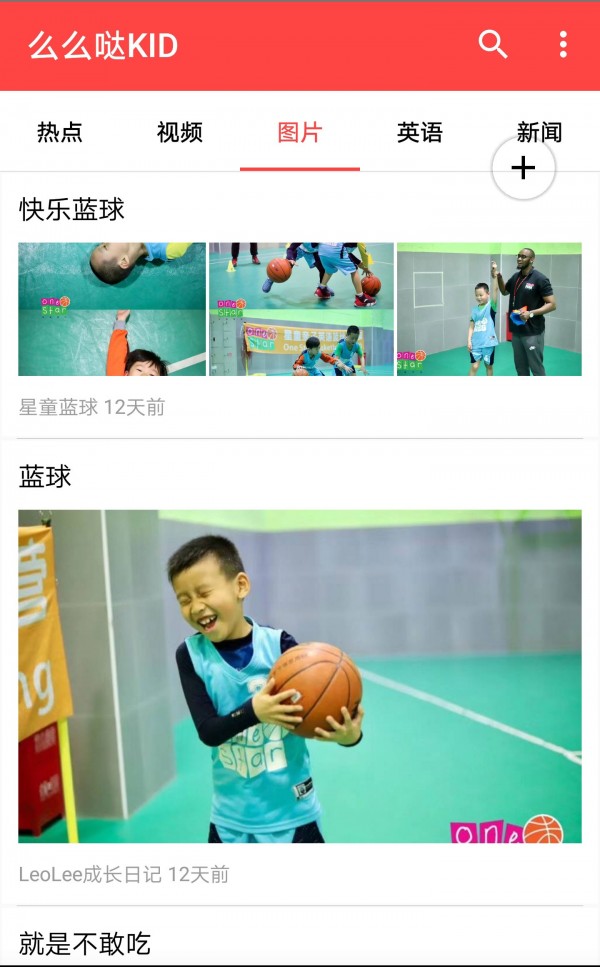
Task: Open the first photo in 快乐蓝球
Action: 112,309
